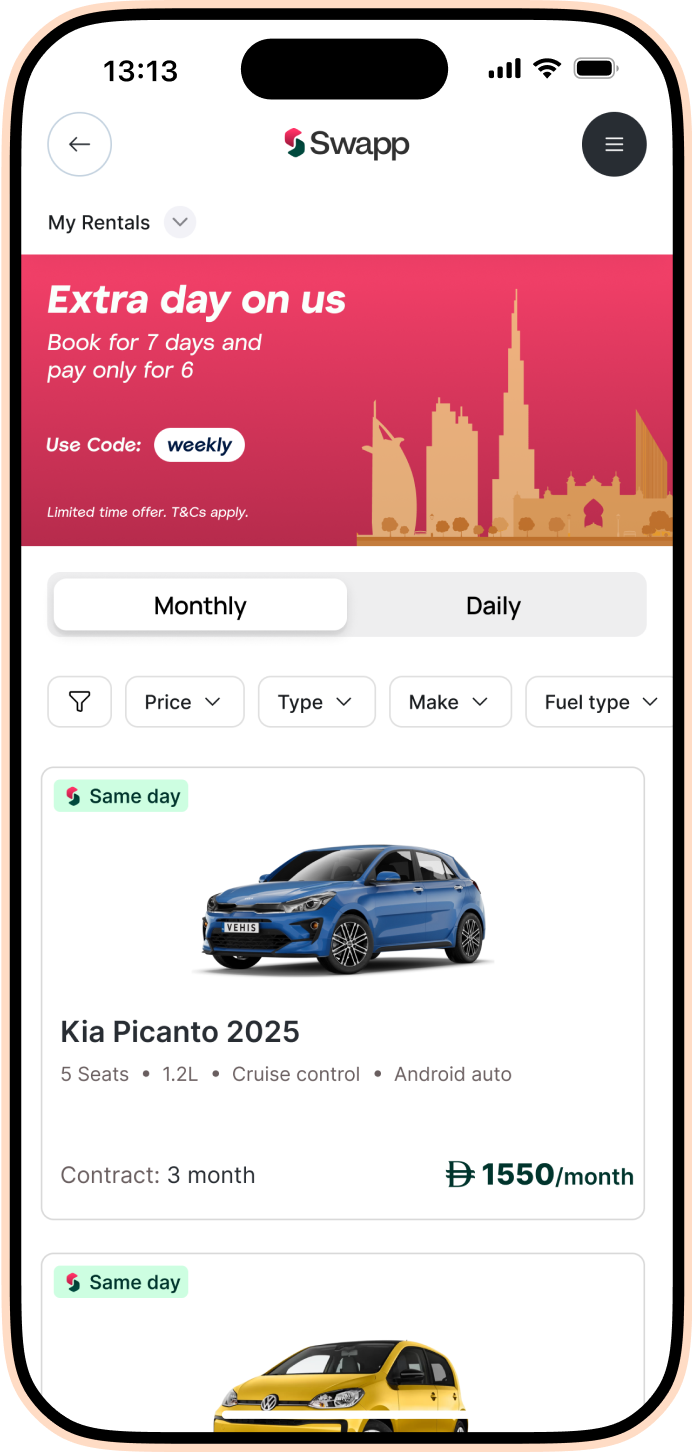
Task: Expand the My Rentals dropdown
Action: click(x=179, y=222)
